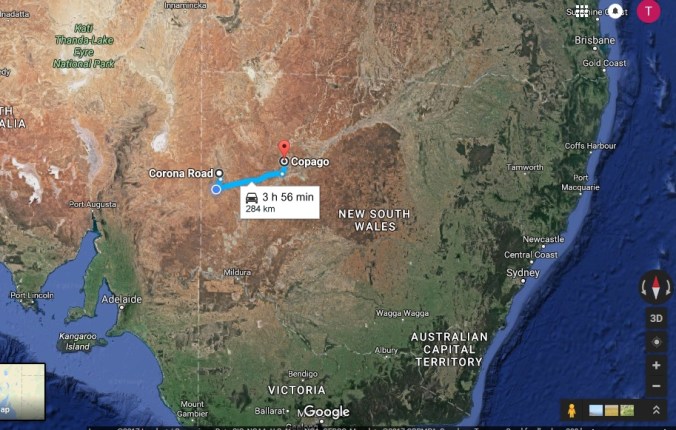Reset the compass to north

click(x=656, y=288)
